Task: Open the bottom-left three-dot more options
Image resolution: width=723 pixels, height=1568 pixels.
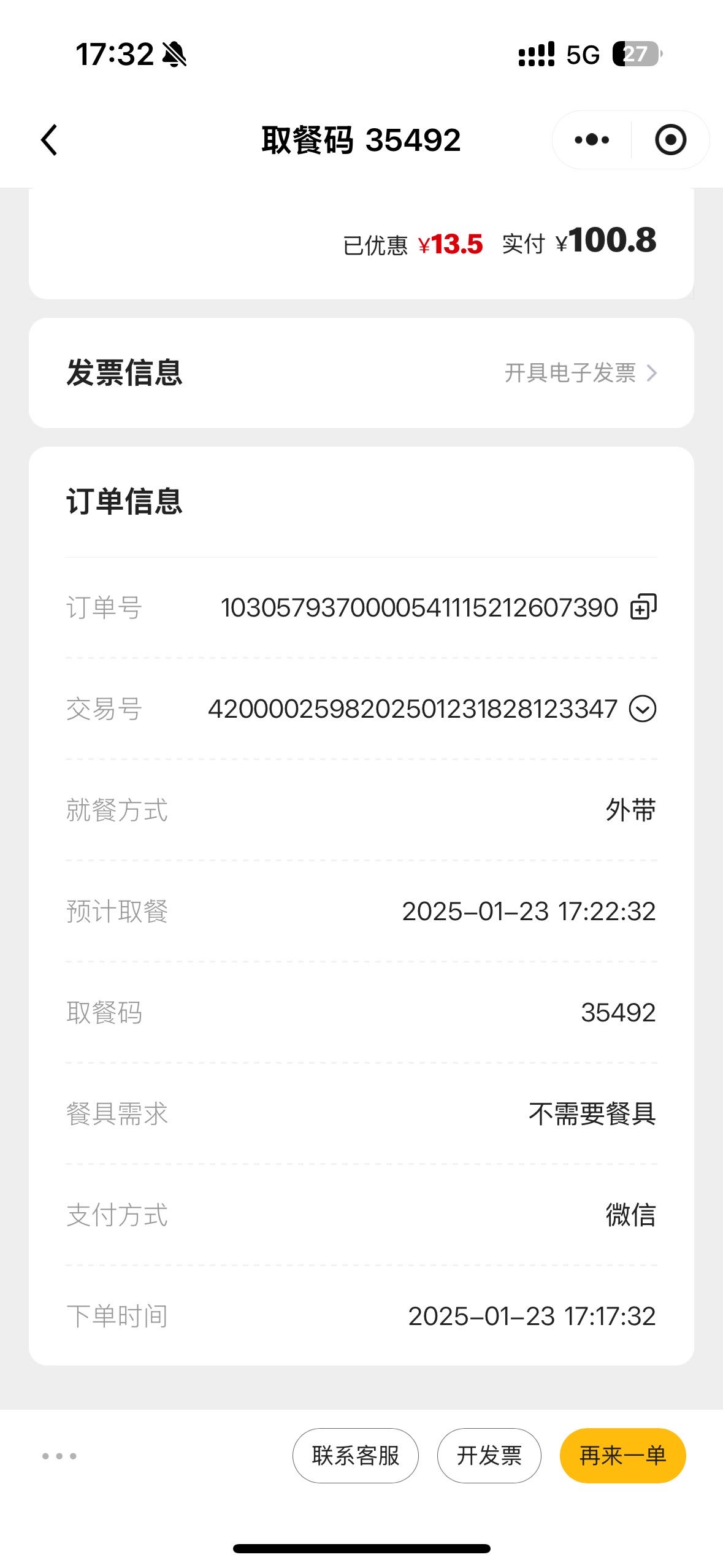Action: click(59, 1456)
